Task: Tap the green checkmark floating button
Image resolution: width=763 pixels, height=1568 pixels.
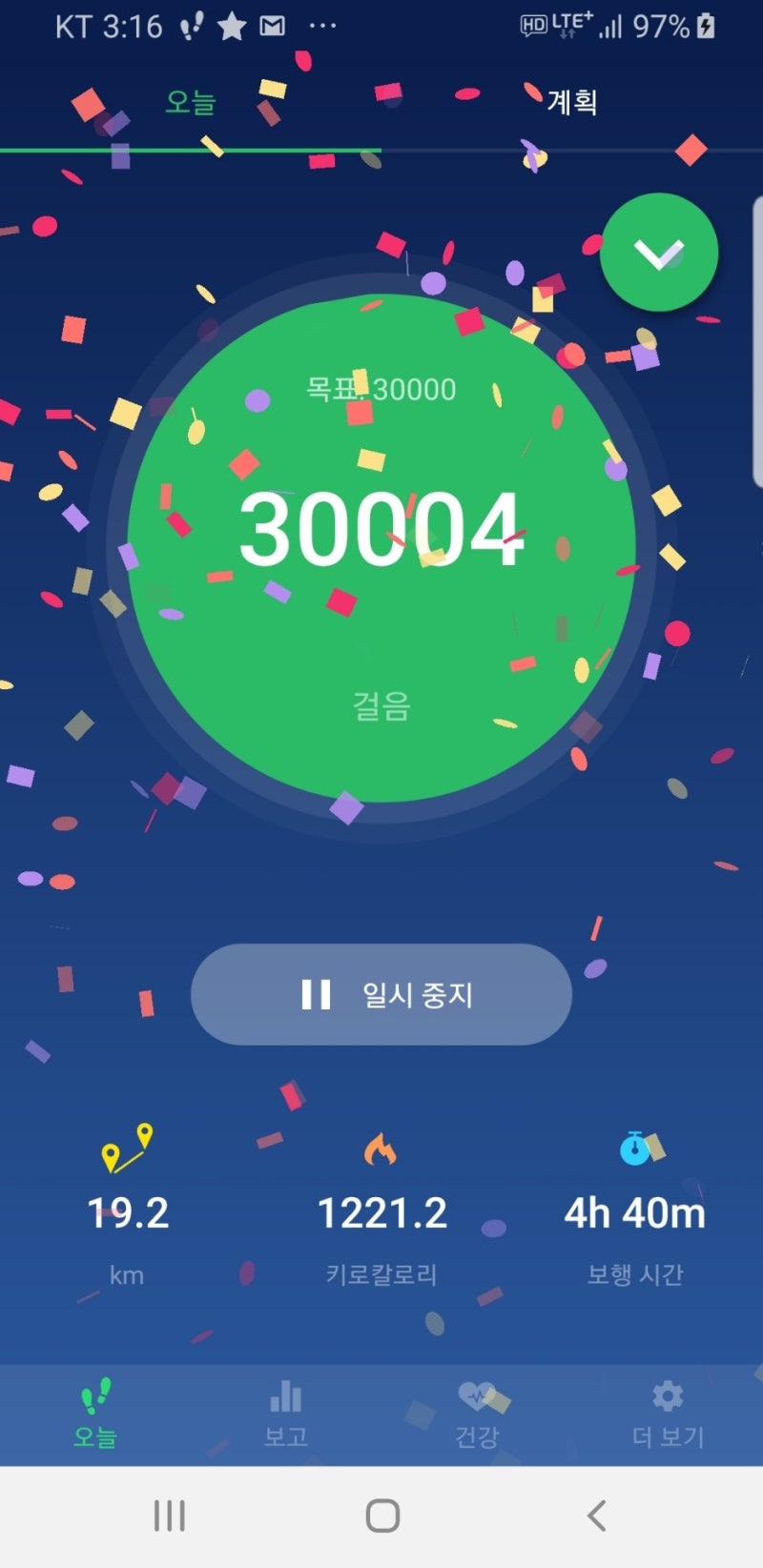Action: (x=659, y=253)
